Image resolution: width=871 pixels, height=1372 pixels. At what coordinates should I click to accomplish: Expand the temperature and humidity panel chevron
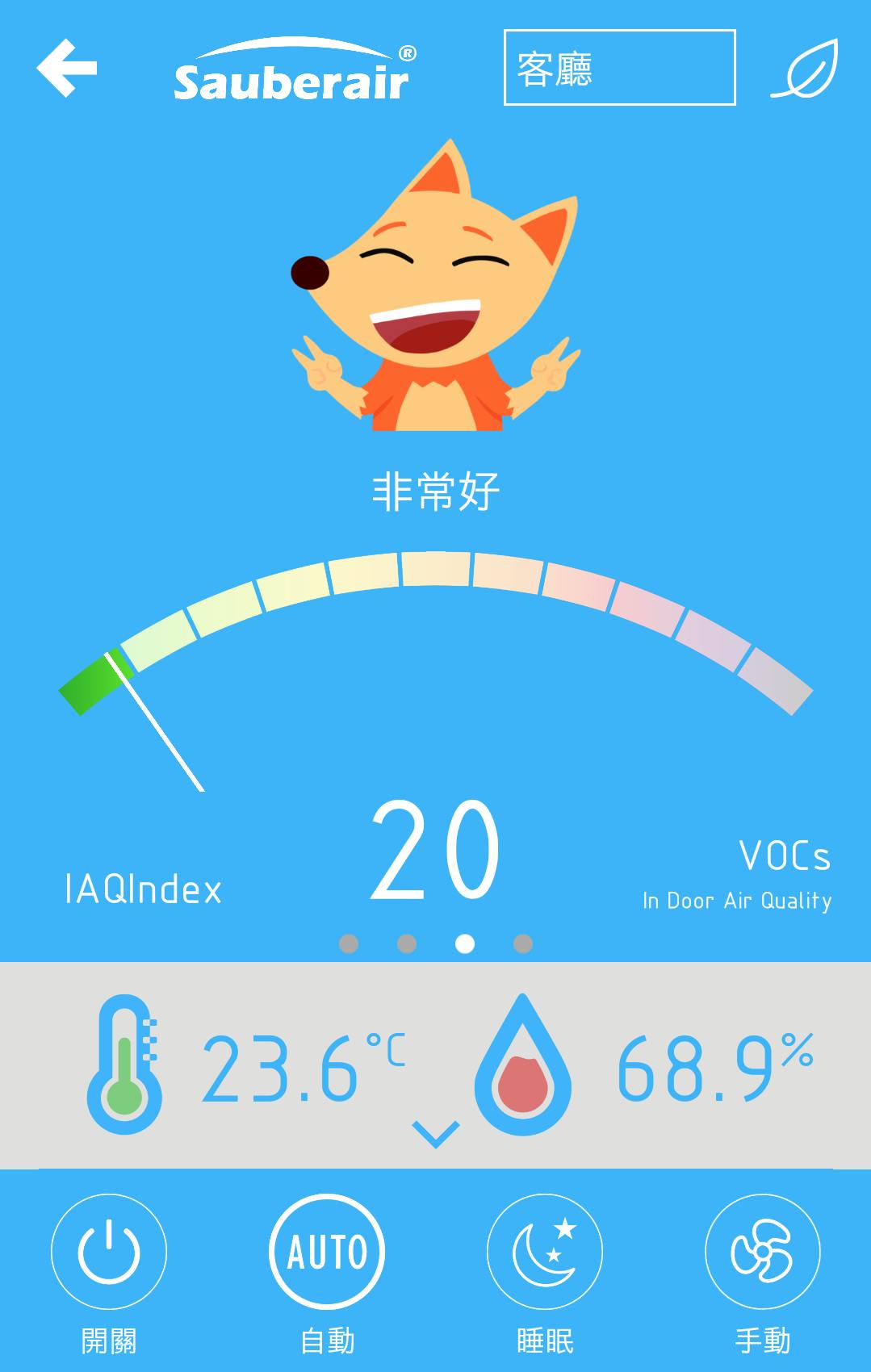coord(436,1133)
